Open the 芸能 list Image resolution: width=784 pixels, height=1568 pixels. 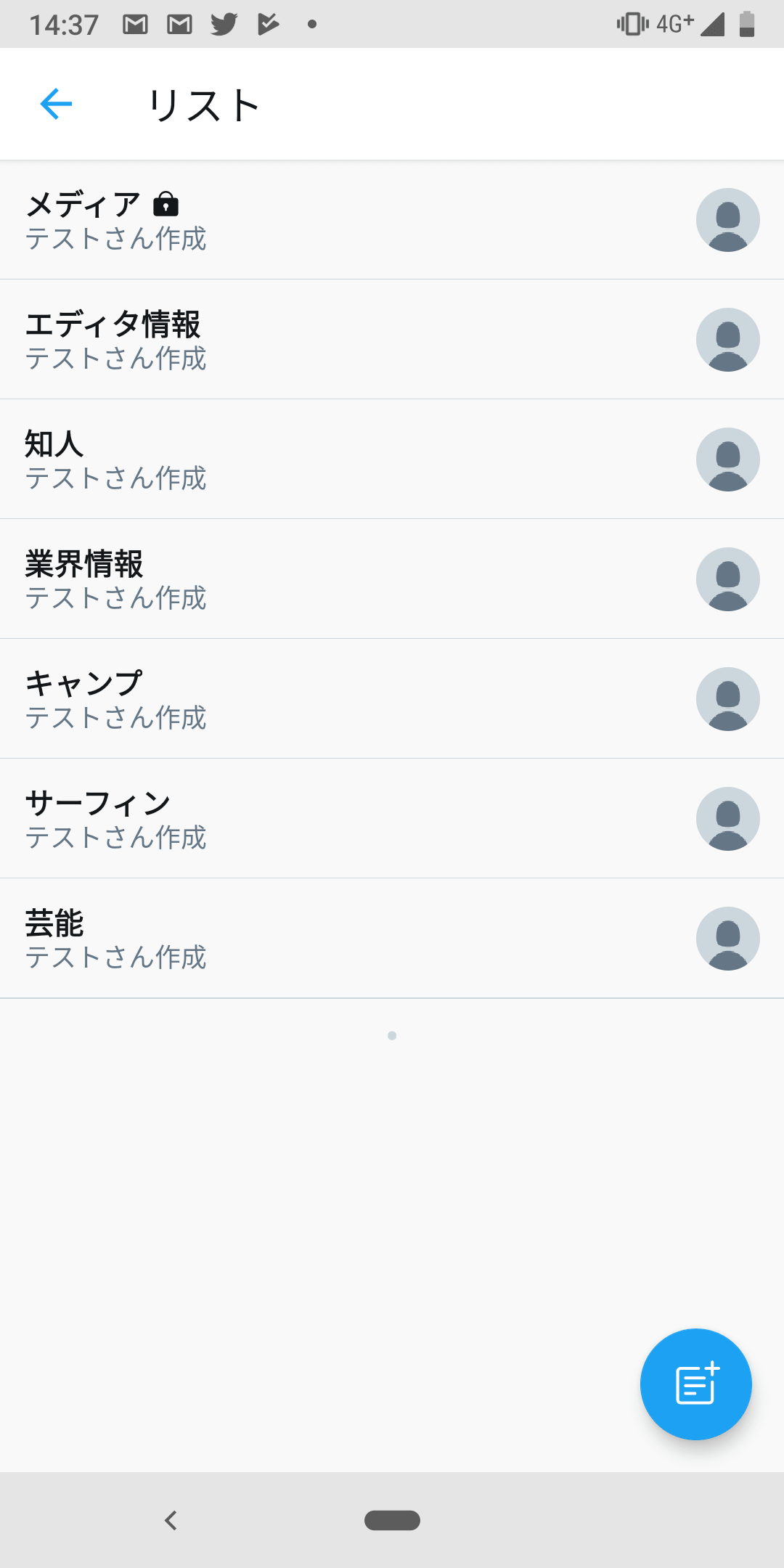(392, 939)
